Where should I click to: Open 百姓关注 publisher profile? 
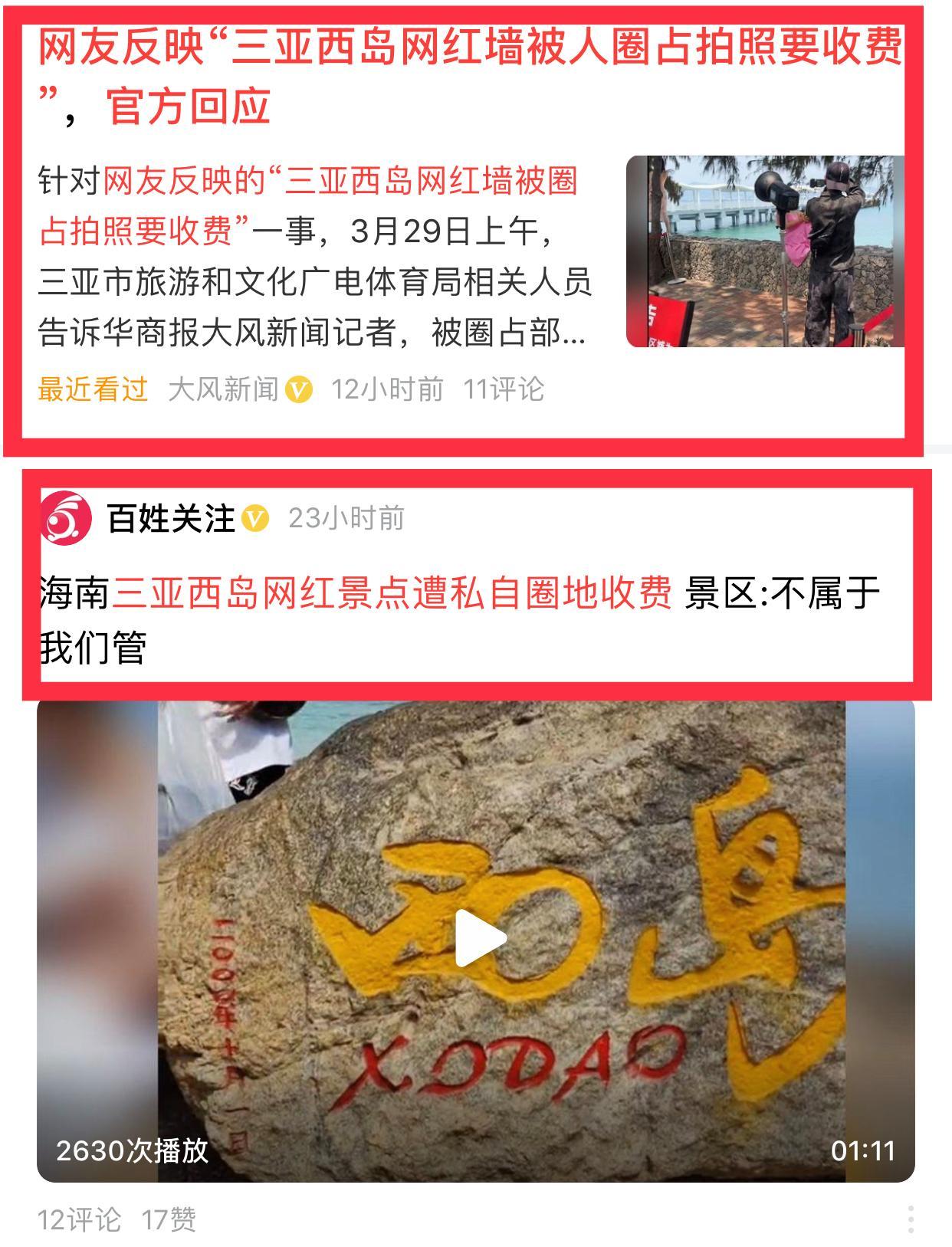(170, 519)
